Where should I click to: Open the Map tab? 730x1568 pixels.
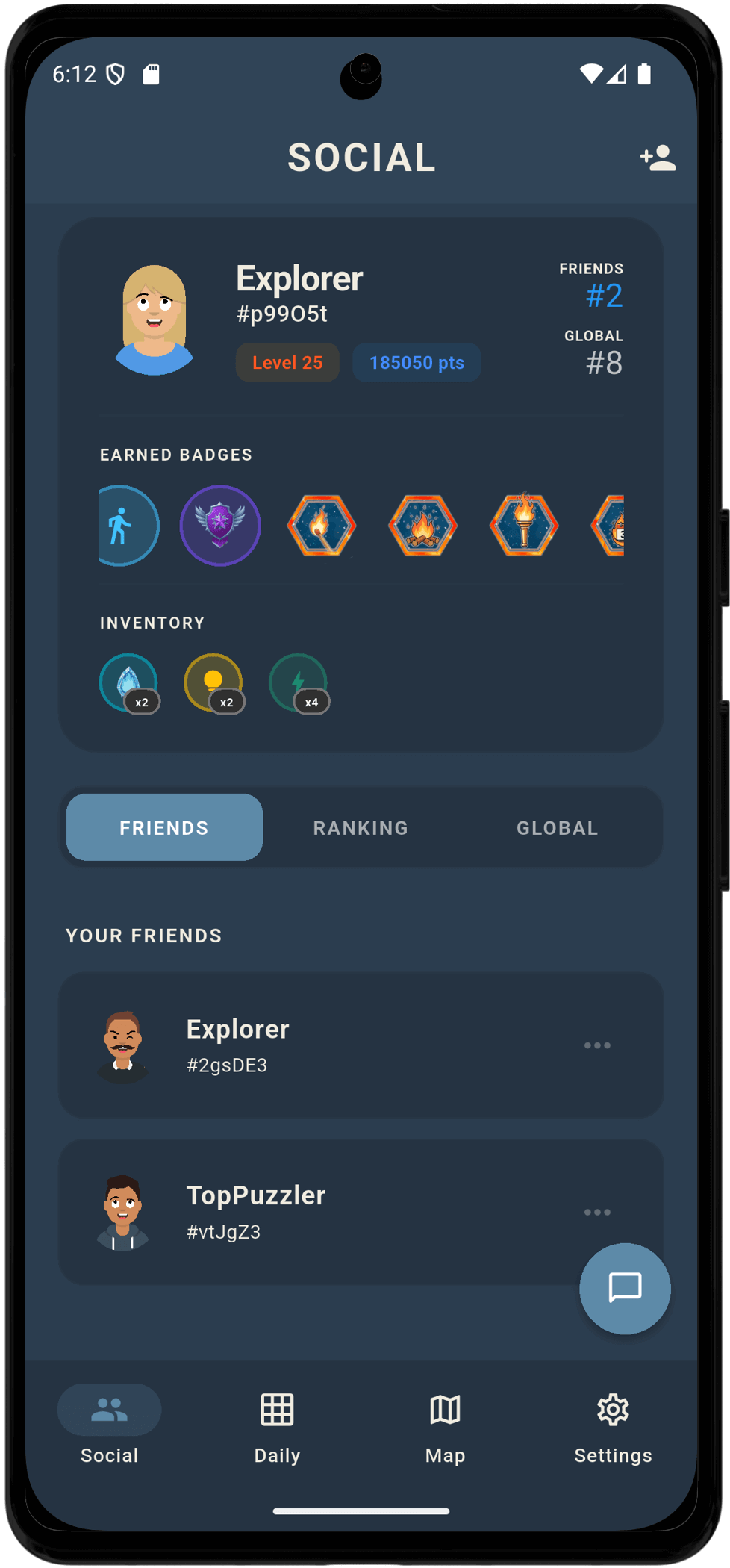tap(445, 1426)
